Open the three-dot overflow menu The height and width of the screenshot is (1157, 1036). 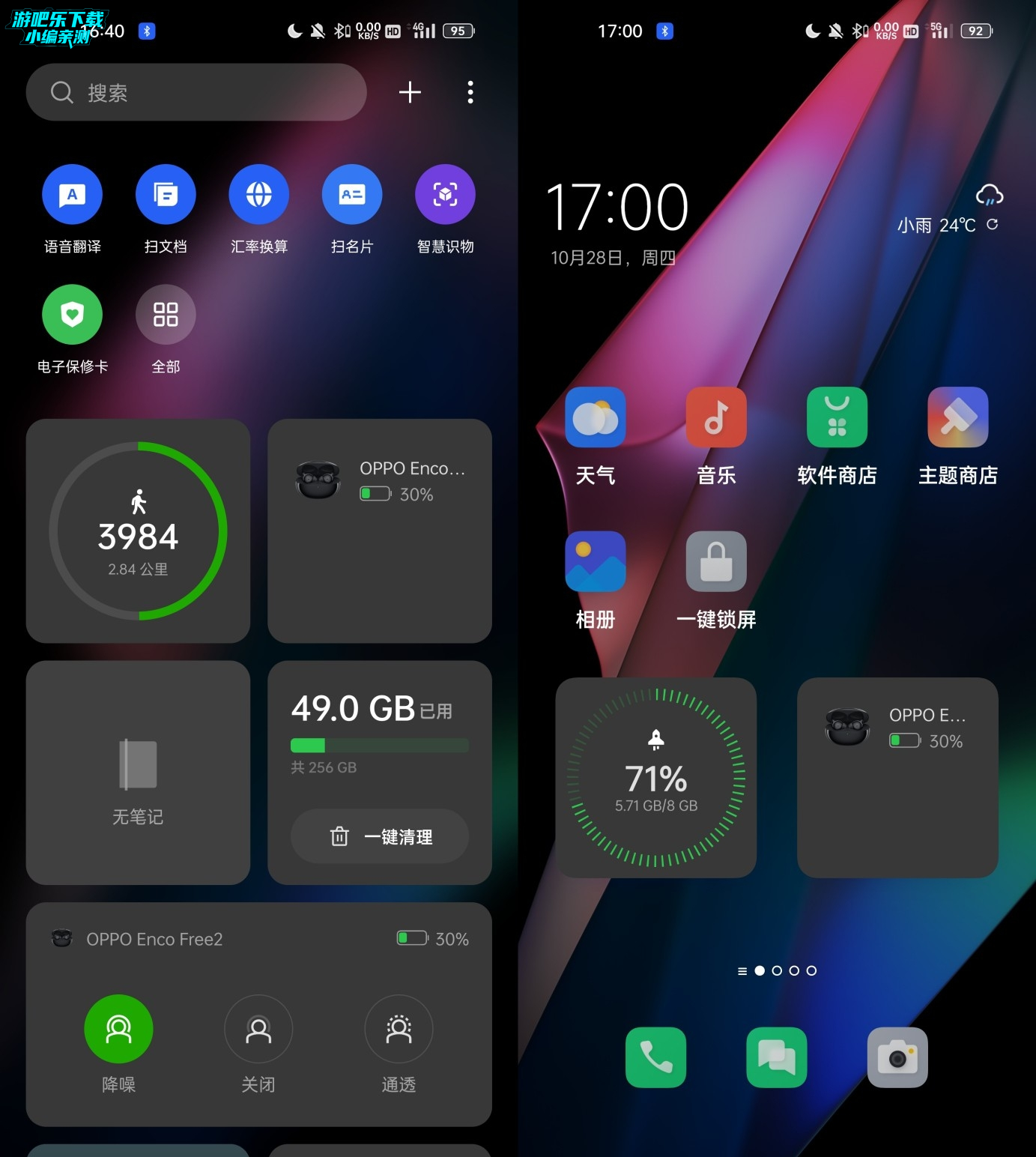point(470,92)
